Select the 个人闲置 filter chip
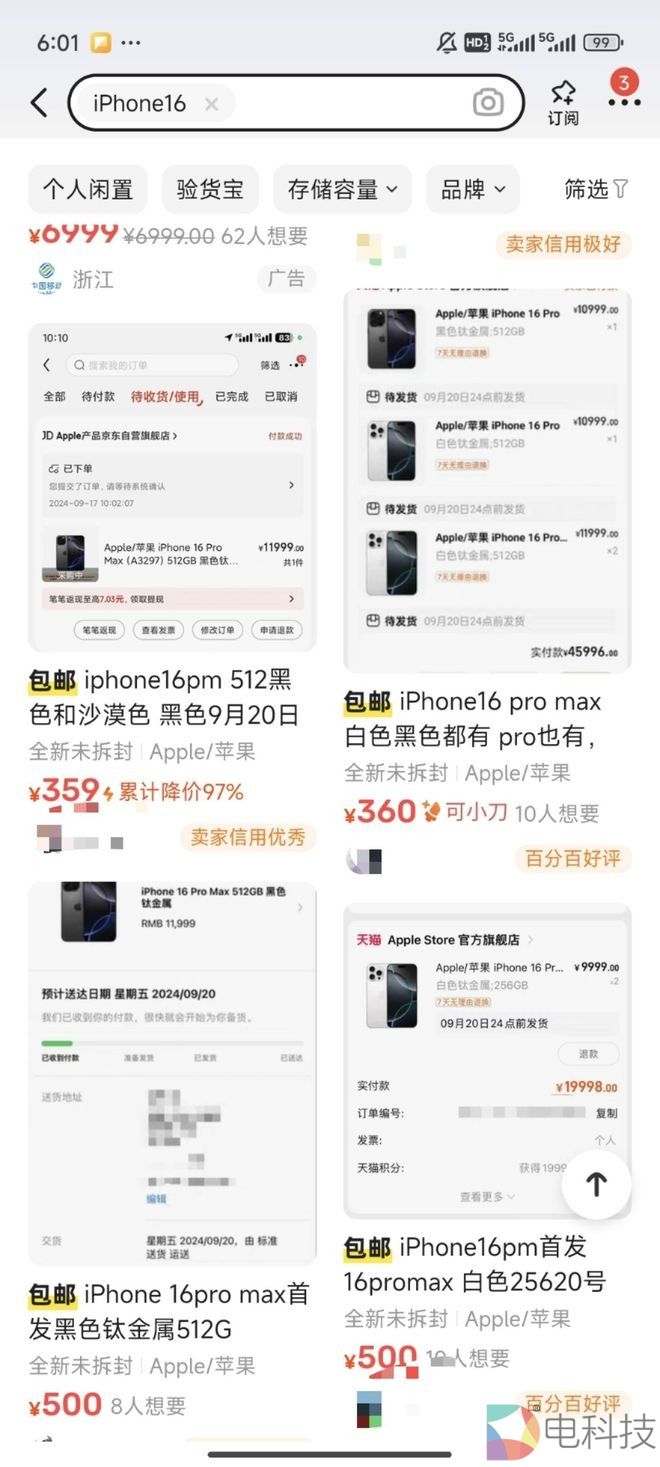 [88, 189]
